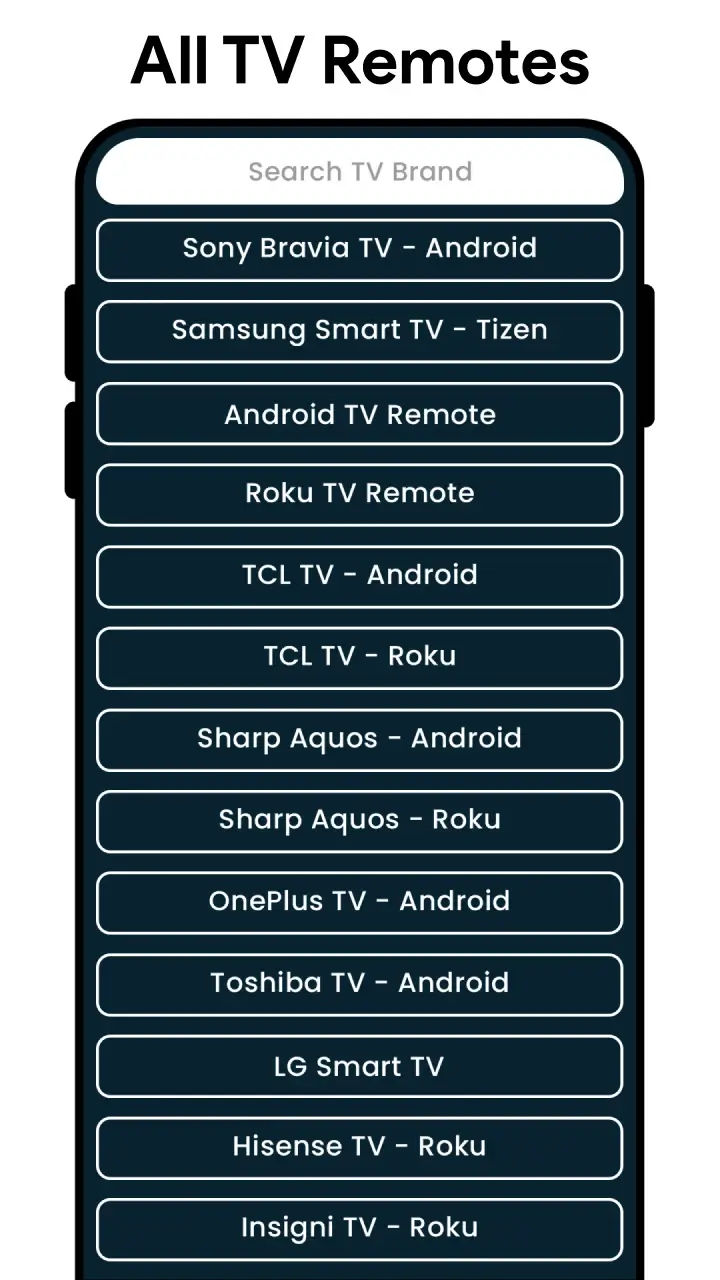Tap the last remote entry in the list

[360, 1229]
